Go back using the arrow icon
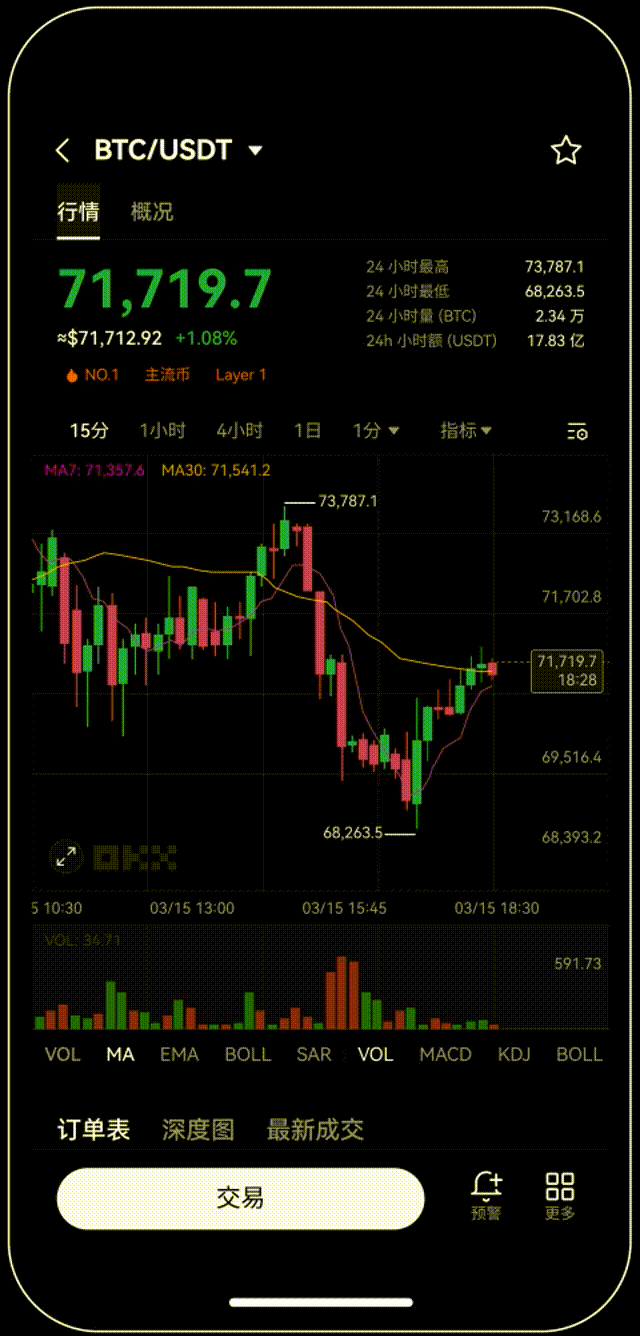 (x=63, y=151)
